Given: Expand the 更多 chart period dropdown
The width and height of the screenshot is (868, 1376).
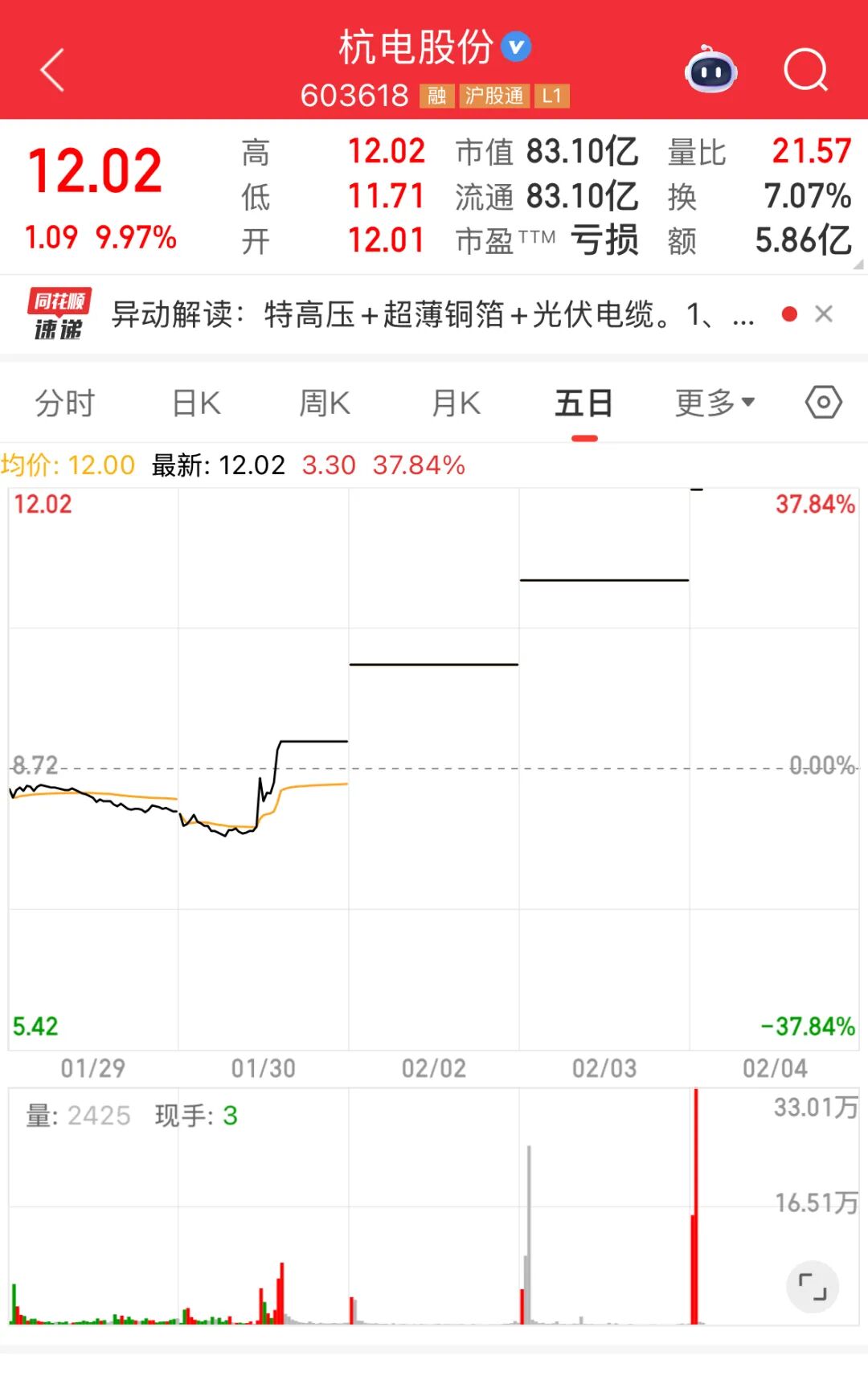Looking at the screenshot, I should 714,403.
